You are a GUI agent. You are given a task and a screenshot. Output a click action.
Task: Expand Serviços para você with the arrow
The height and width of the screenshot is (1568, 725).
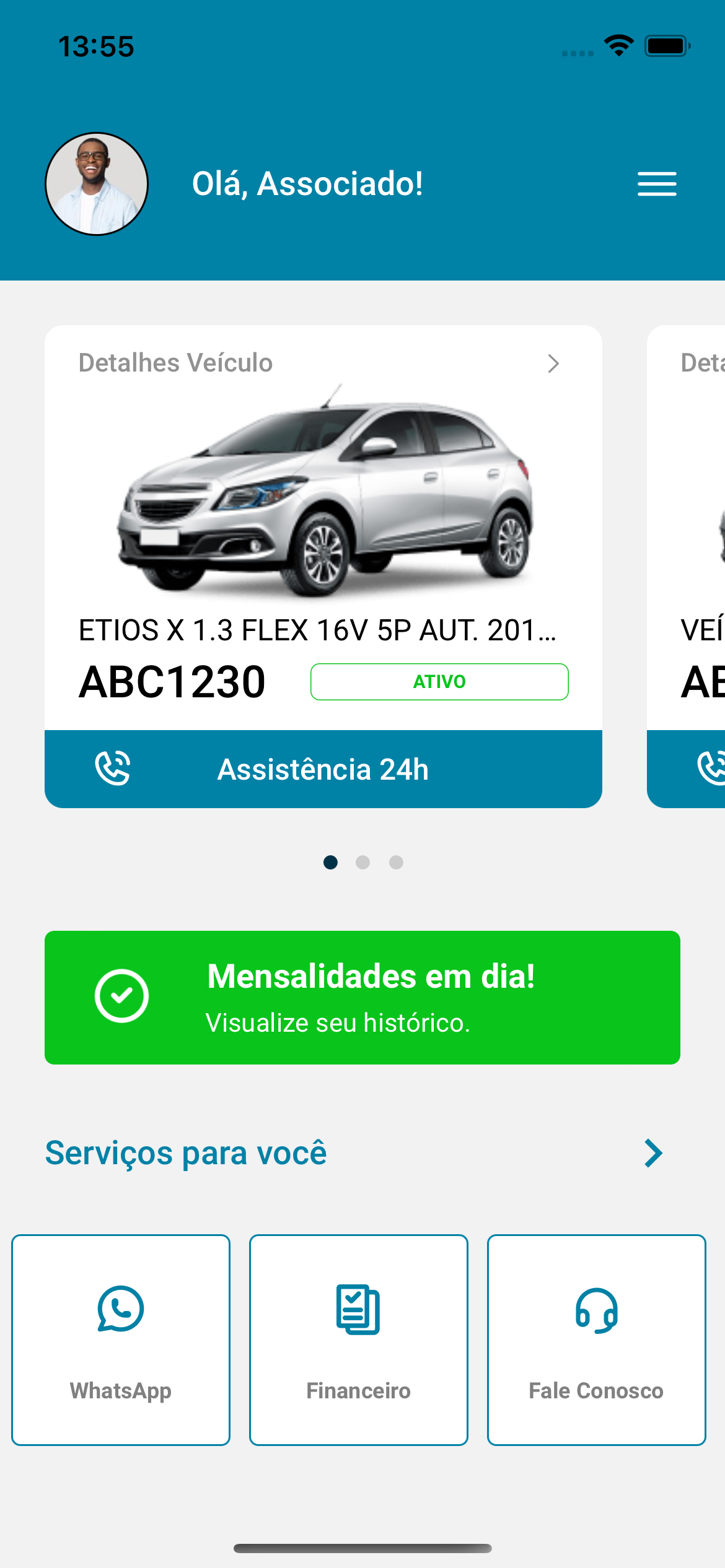[x=653, y=1153]
